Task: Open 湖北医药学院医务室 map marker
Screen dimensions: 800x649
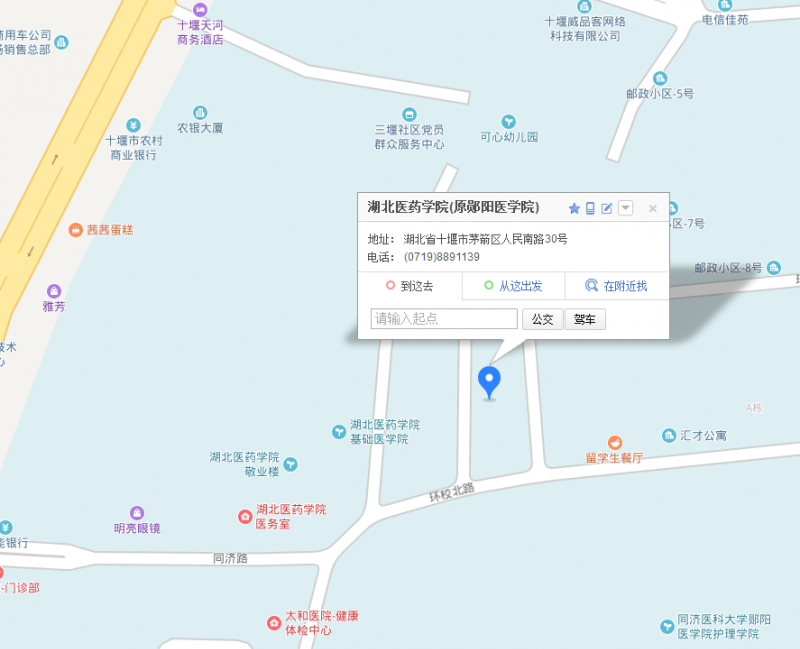Action: (x=245, y=516)
